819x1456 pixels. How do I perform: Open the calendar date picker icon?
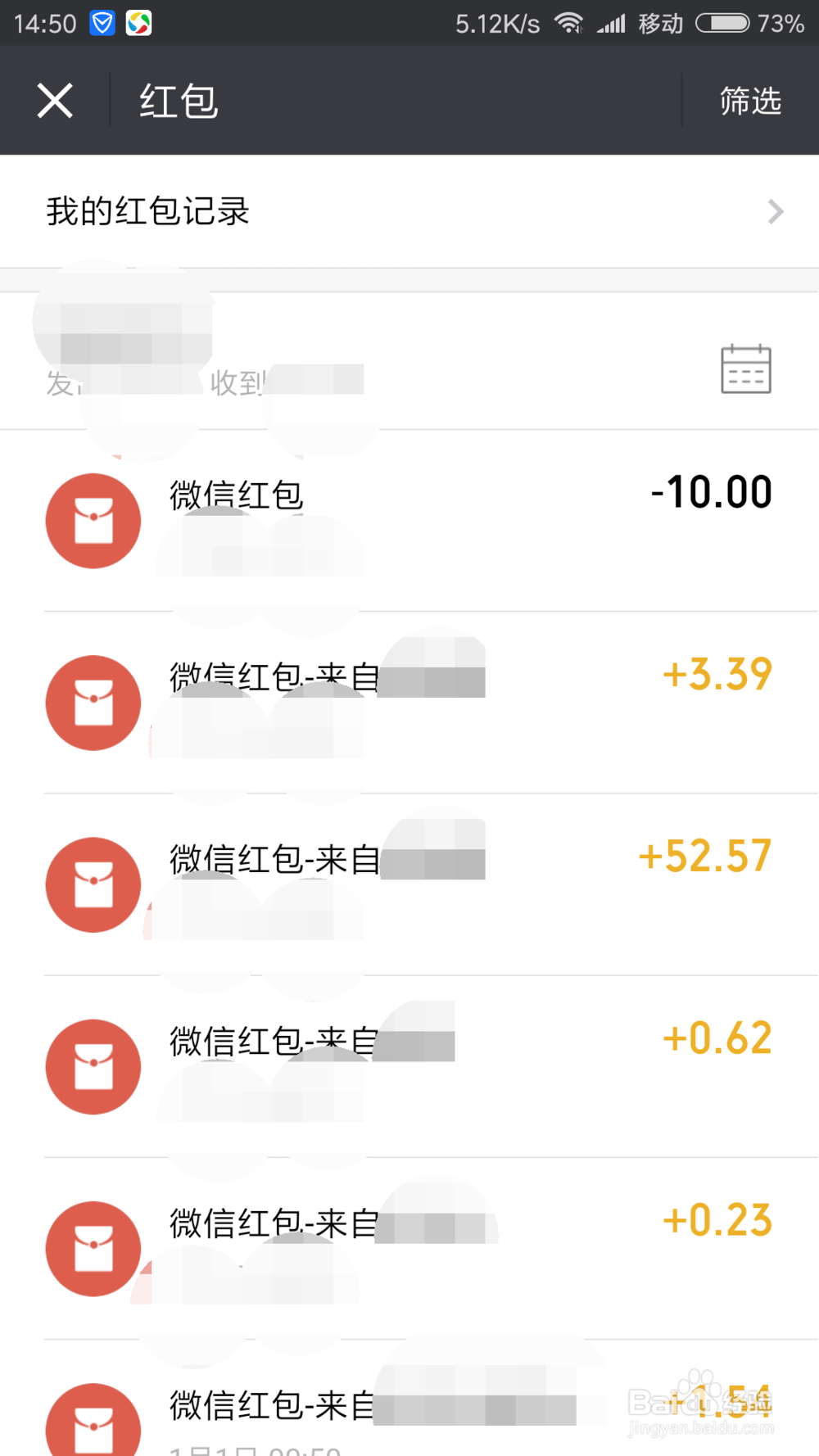coord(745,369)
